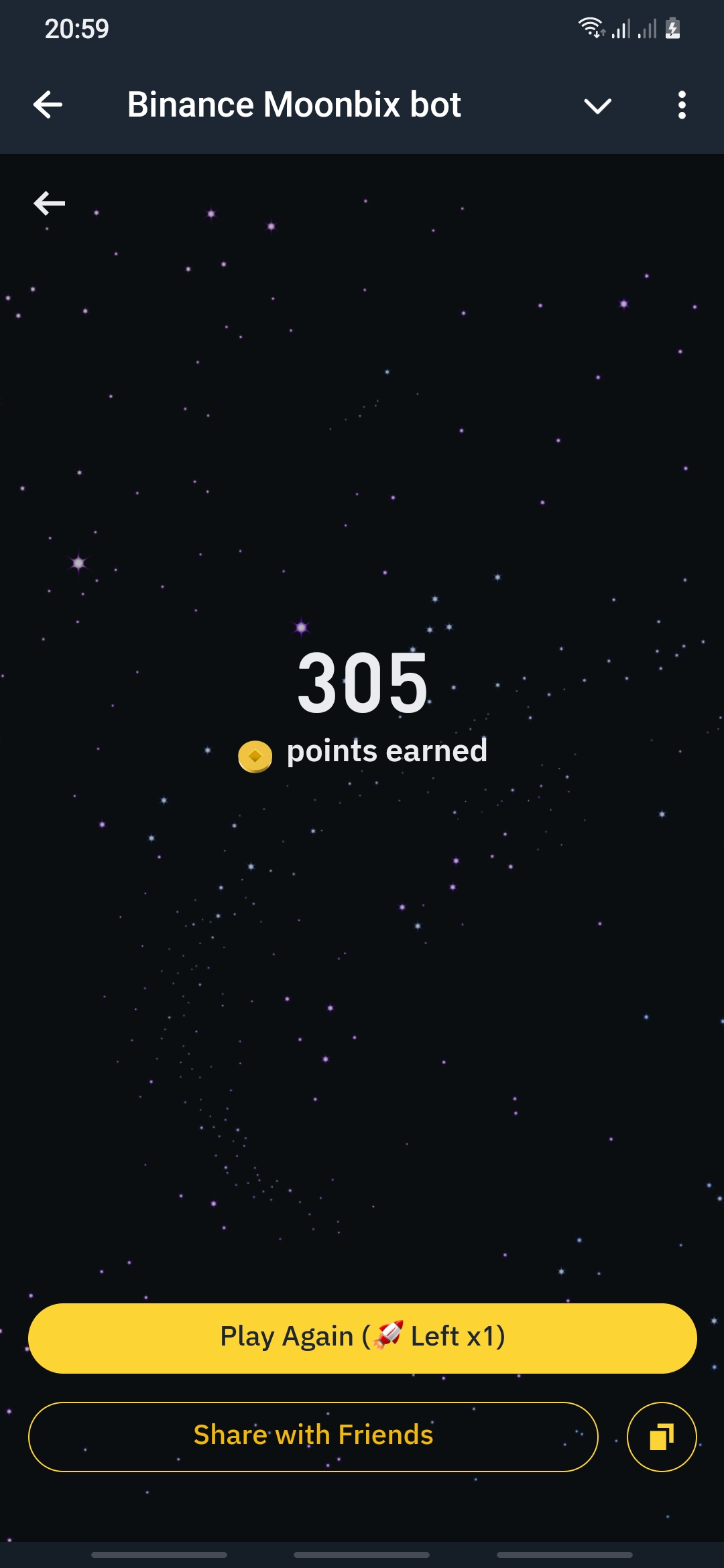724x1568 pixels.
Task: Go back using the in-game arrow
Action: point(49,203)
